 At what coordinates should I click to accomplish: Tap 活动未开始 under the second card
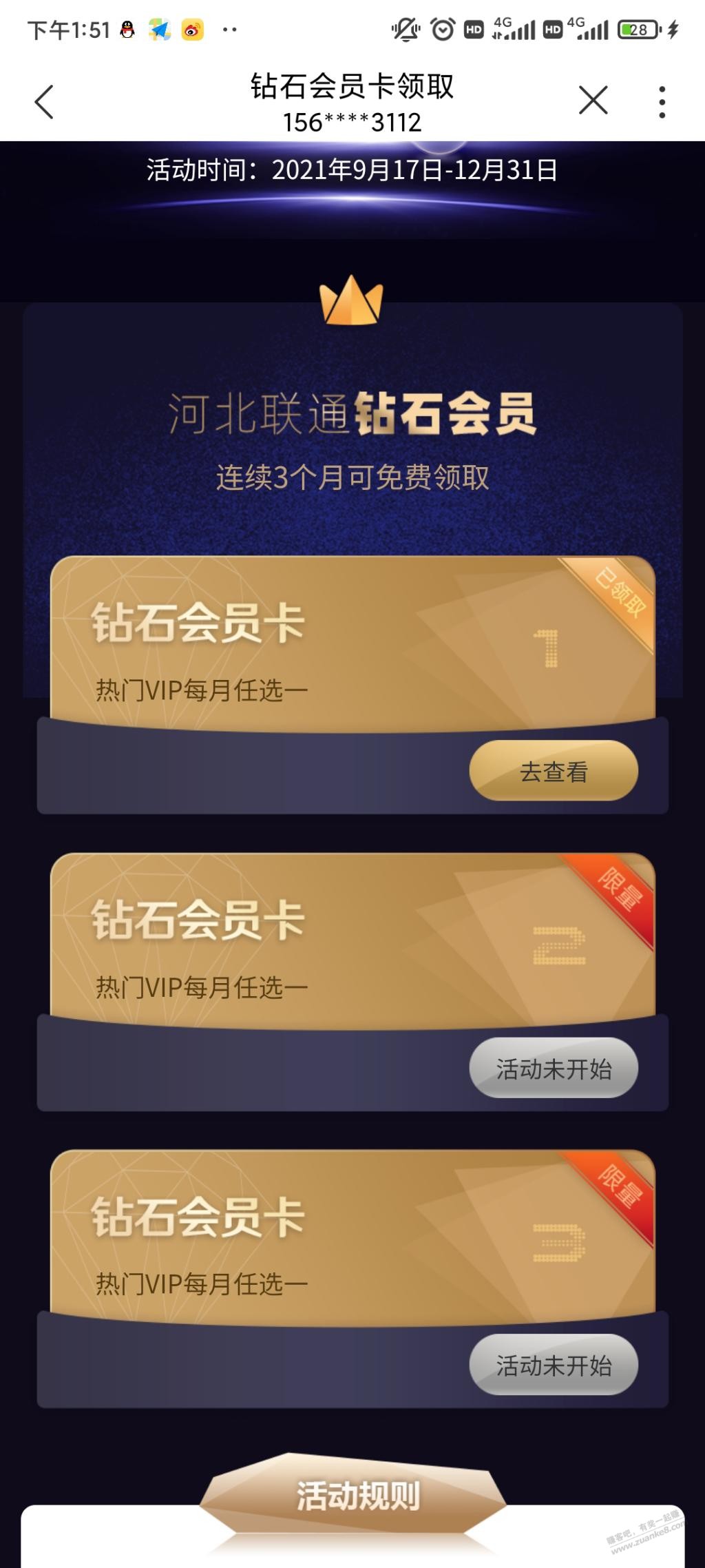coord(554,1068)
